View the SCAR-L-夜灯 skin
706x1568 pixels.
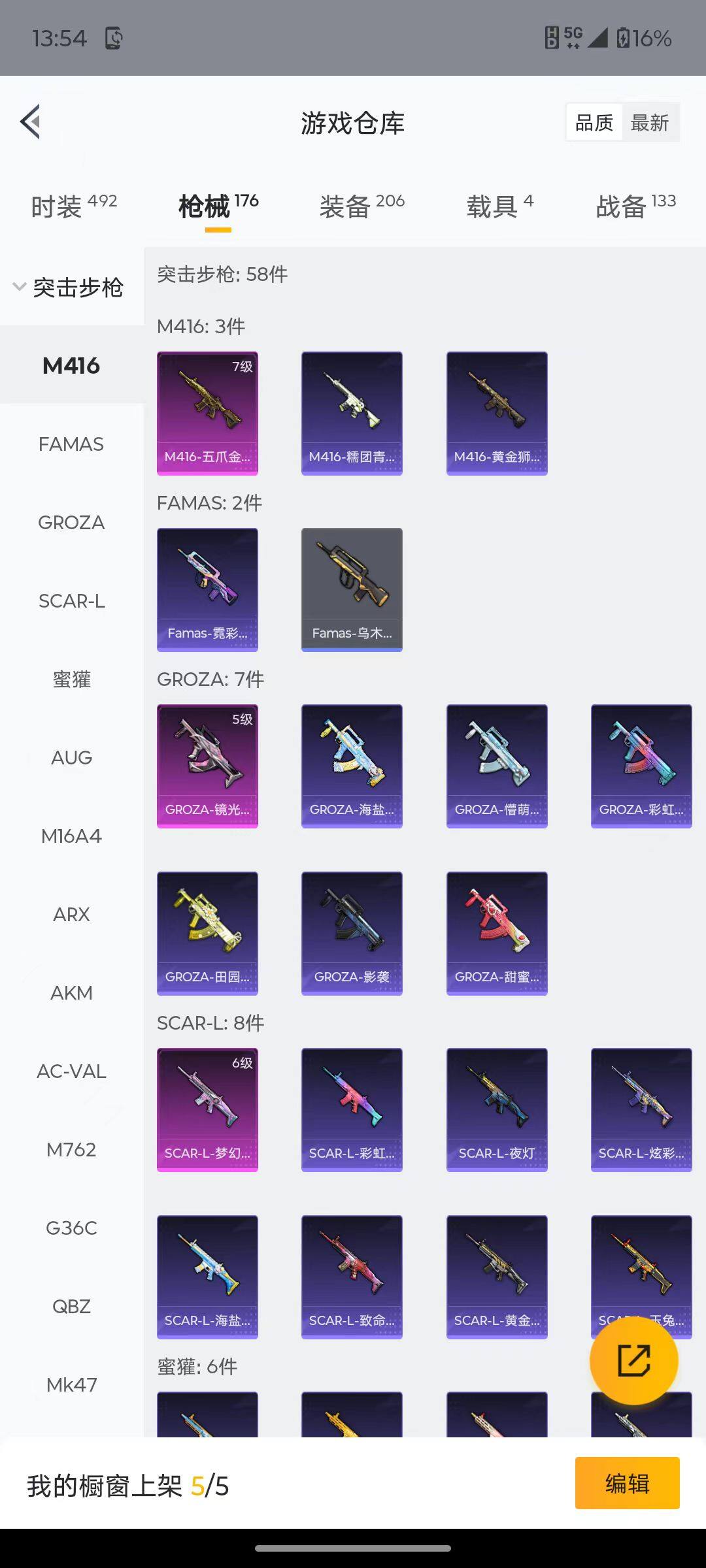[x=497, y=1109]
